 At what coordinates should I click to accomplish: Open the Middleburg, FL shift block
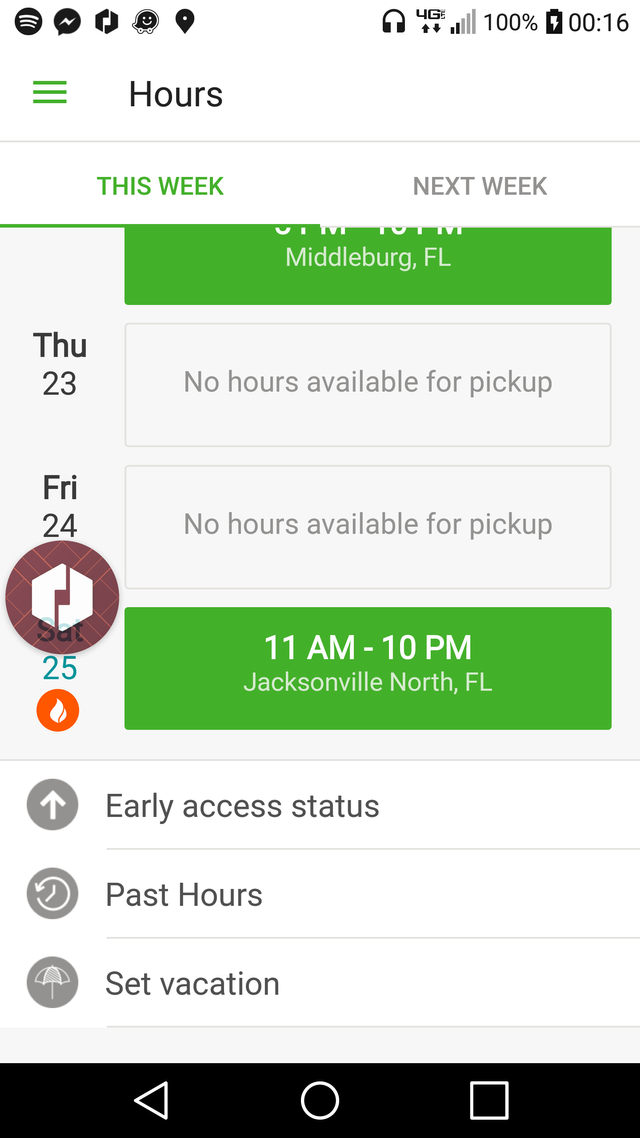(x=368, y=266)
